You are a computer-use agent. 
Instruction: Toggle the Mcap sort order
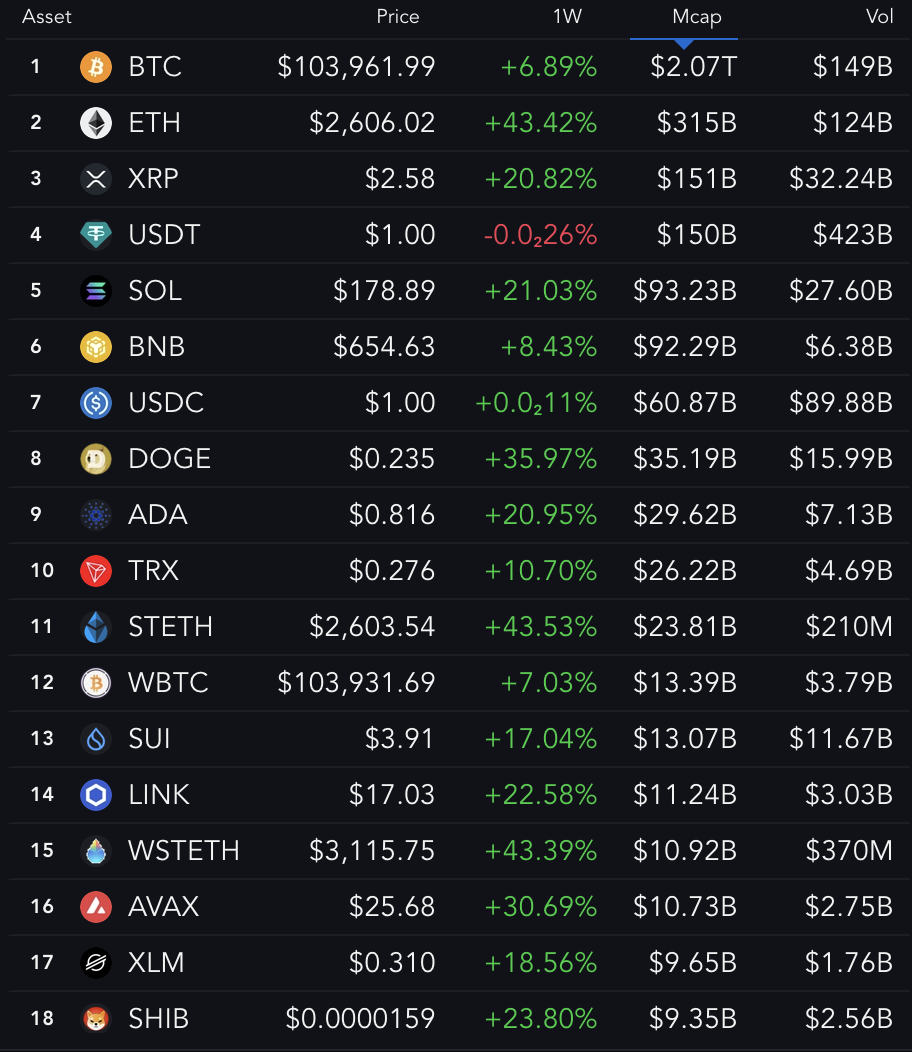pos(696,17)
